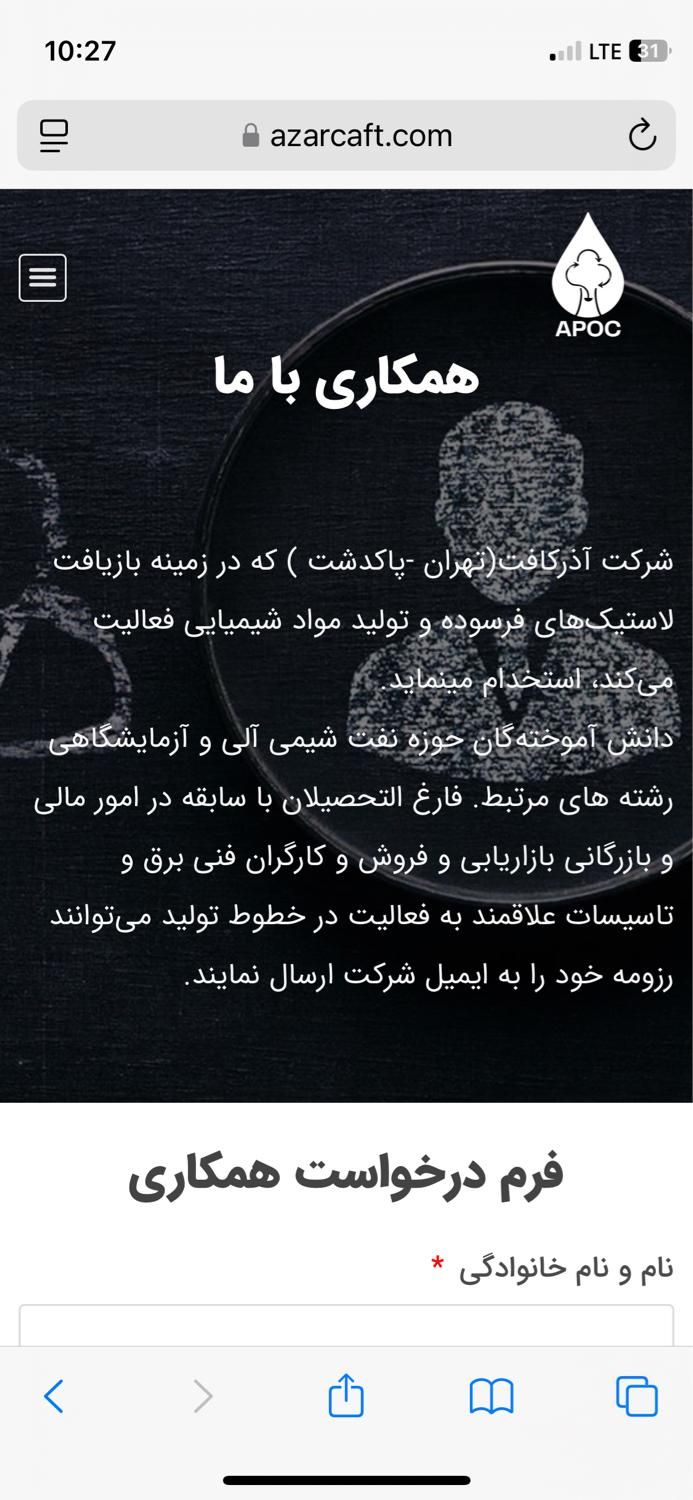Image resolution: width=693 pixels, height=1500 pixels.
Task: View all open Safari tabs
Action: (x=637, y=1396)
